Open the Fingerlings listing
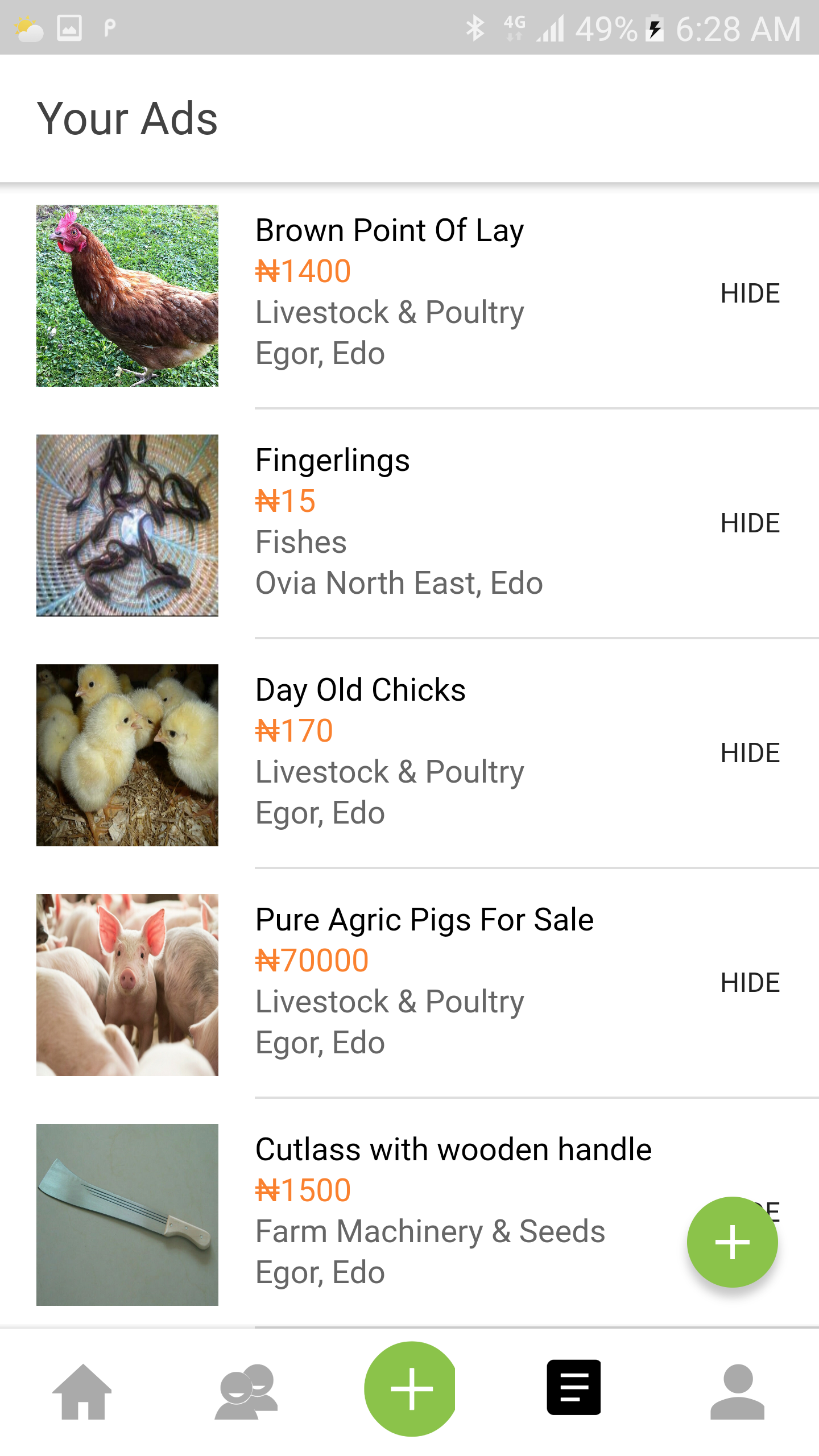Image resolution: width=819 pixels, height=1456 pixels. (332, 461)
